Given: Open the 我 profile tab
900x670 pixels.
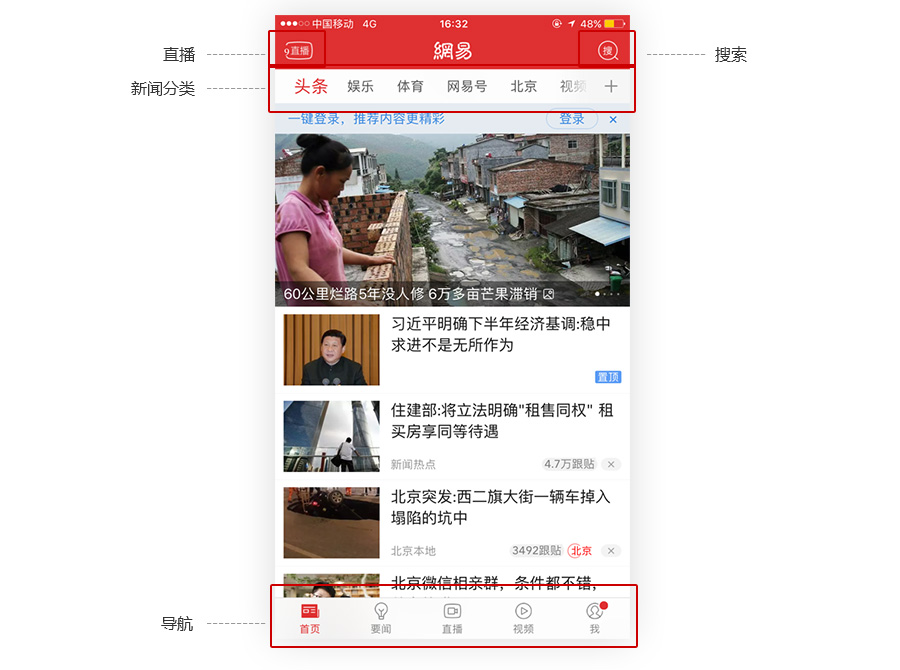Looking at the screenshot, I should coord(594,618).
